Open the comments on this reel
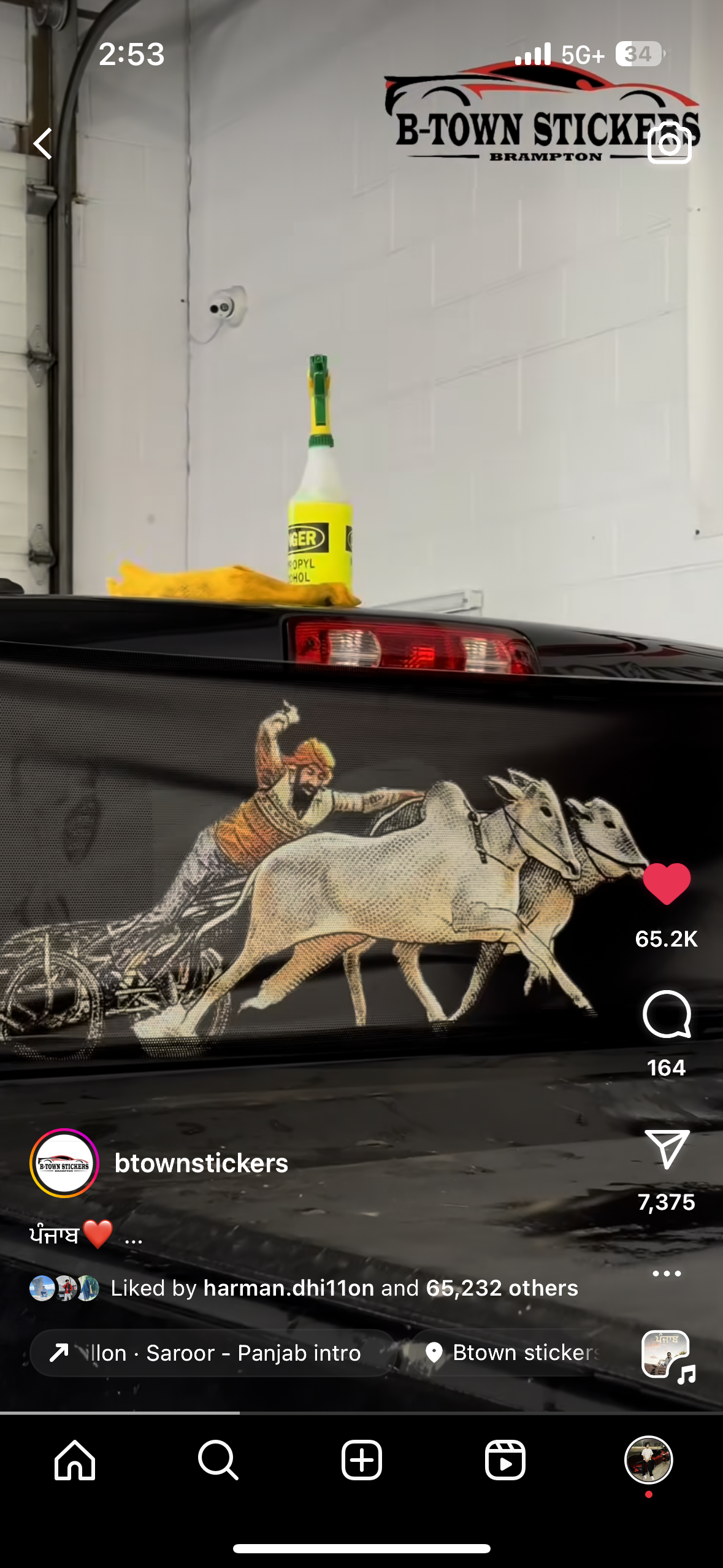Image resolution: width=723 pixels, height=1568 pixels. point(666,1015)
